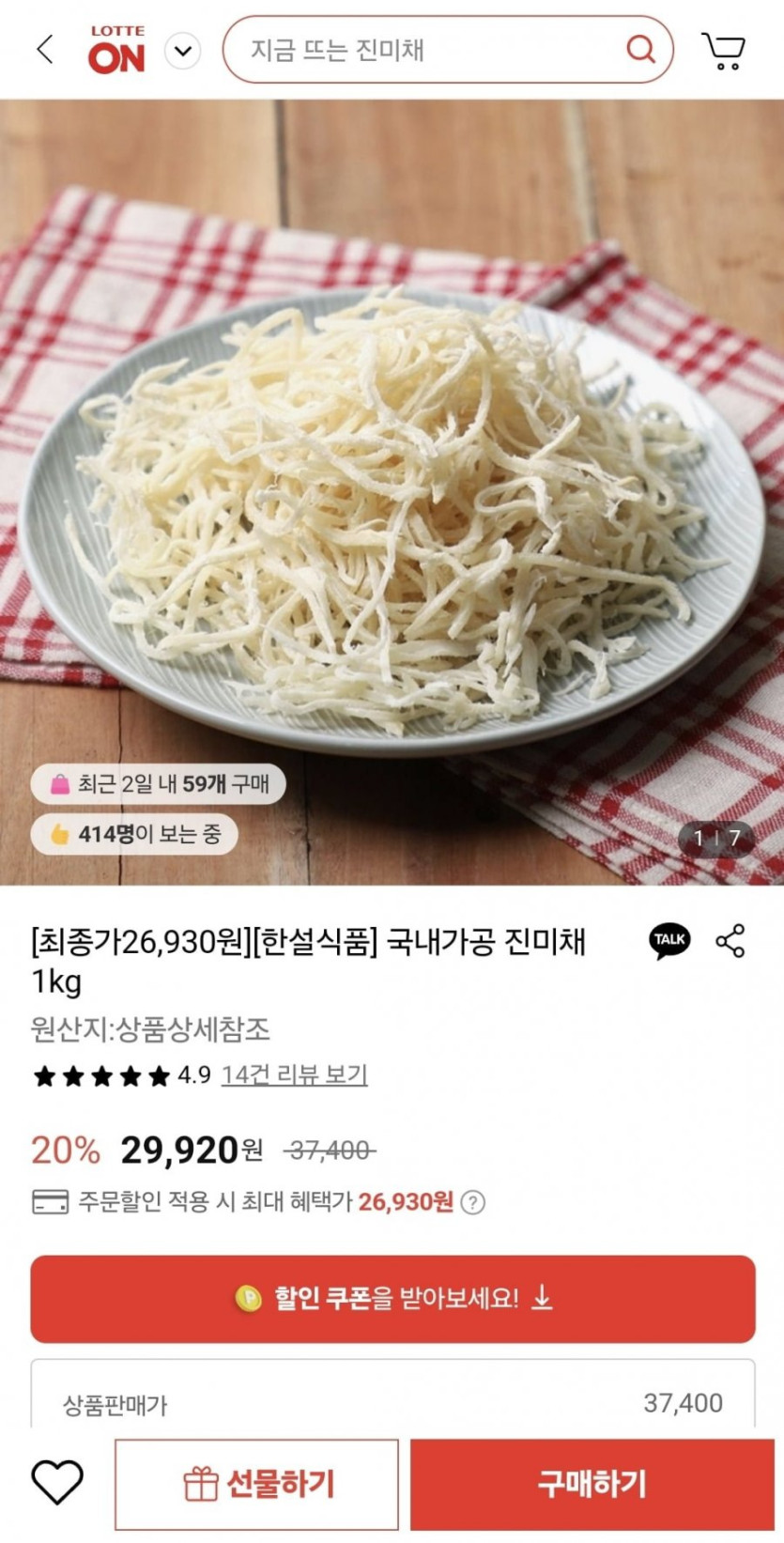The height and width of the screenshot is (1543, 784).
Task: Tap the back arrow at top left
Action: coord(44,52)
